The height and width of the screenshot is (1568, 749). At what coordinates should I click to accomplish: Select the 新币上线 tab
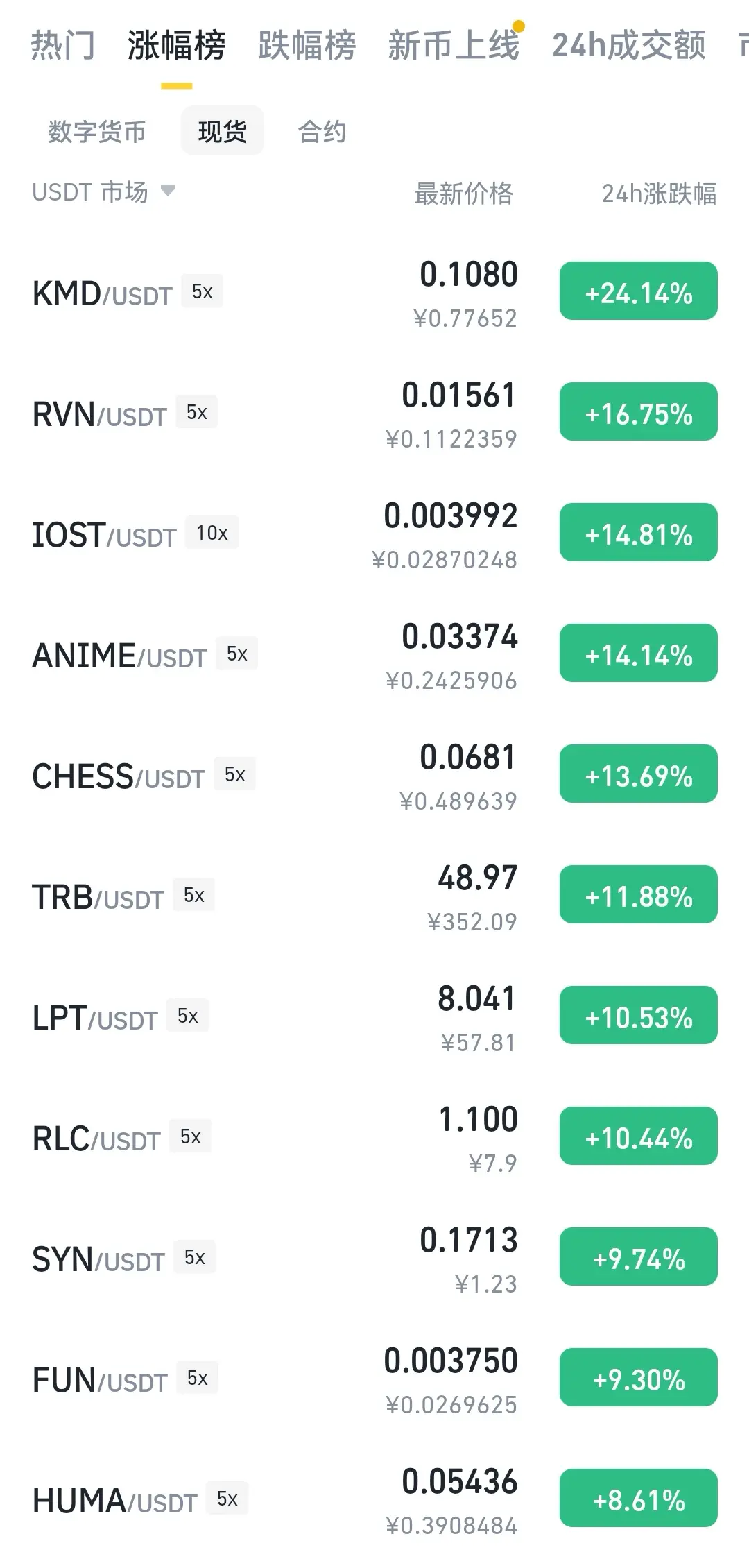[454, 46]
